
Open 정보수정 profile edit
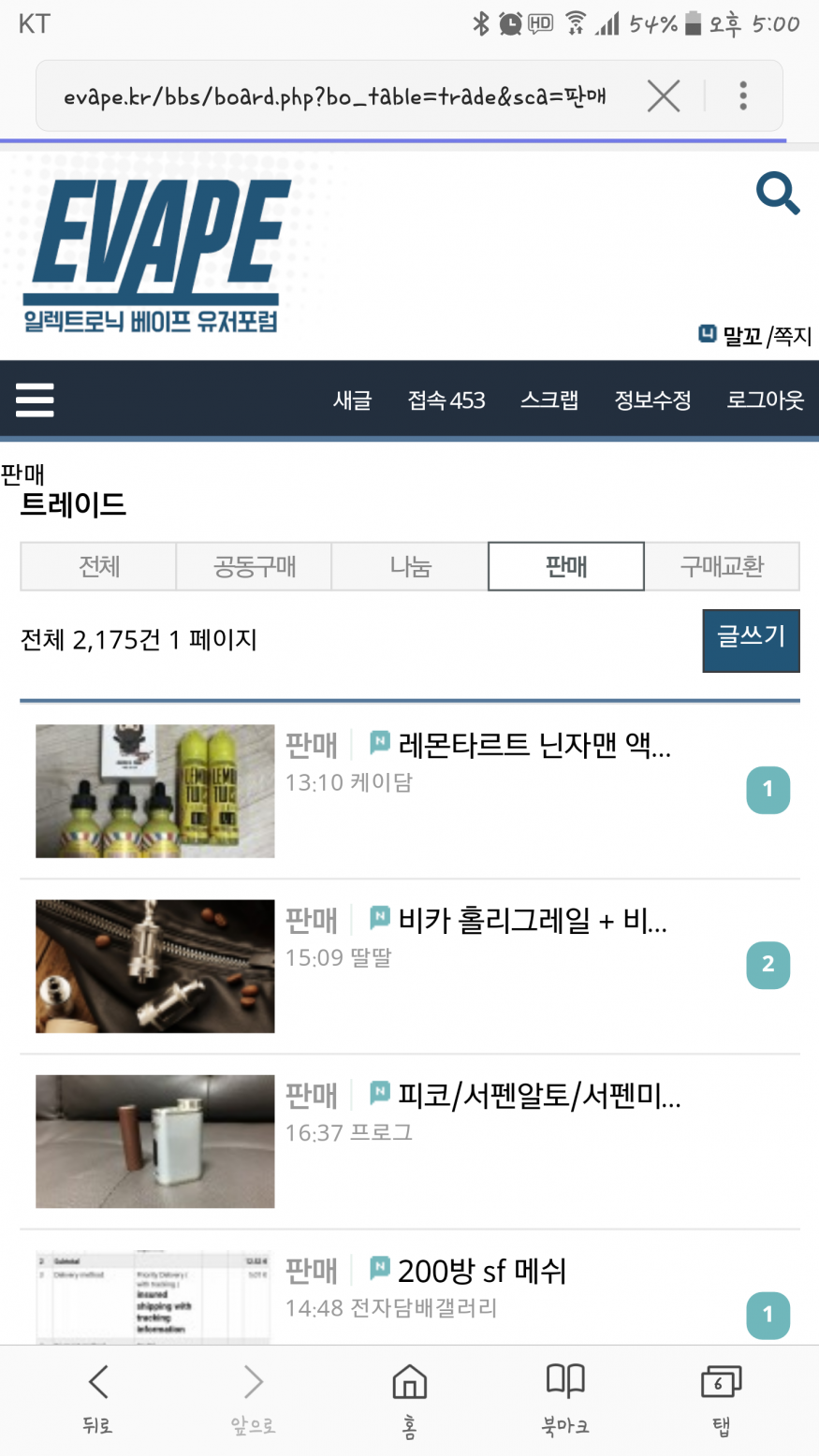652,400
